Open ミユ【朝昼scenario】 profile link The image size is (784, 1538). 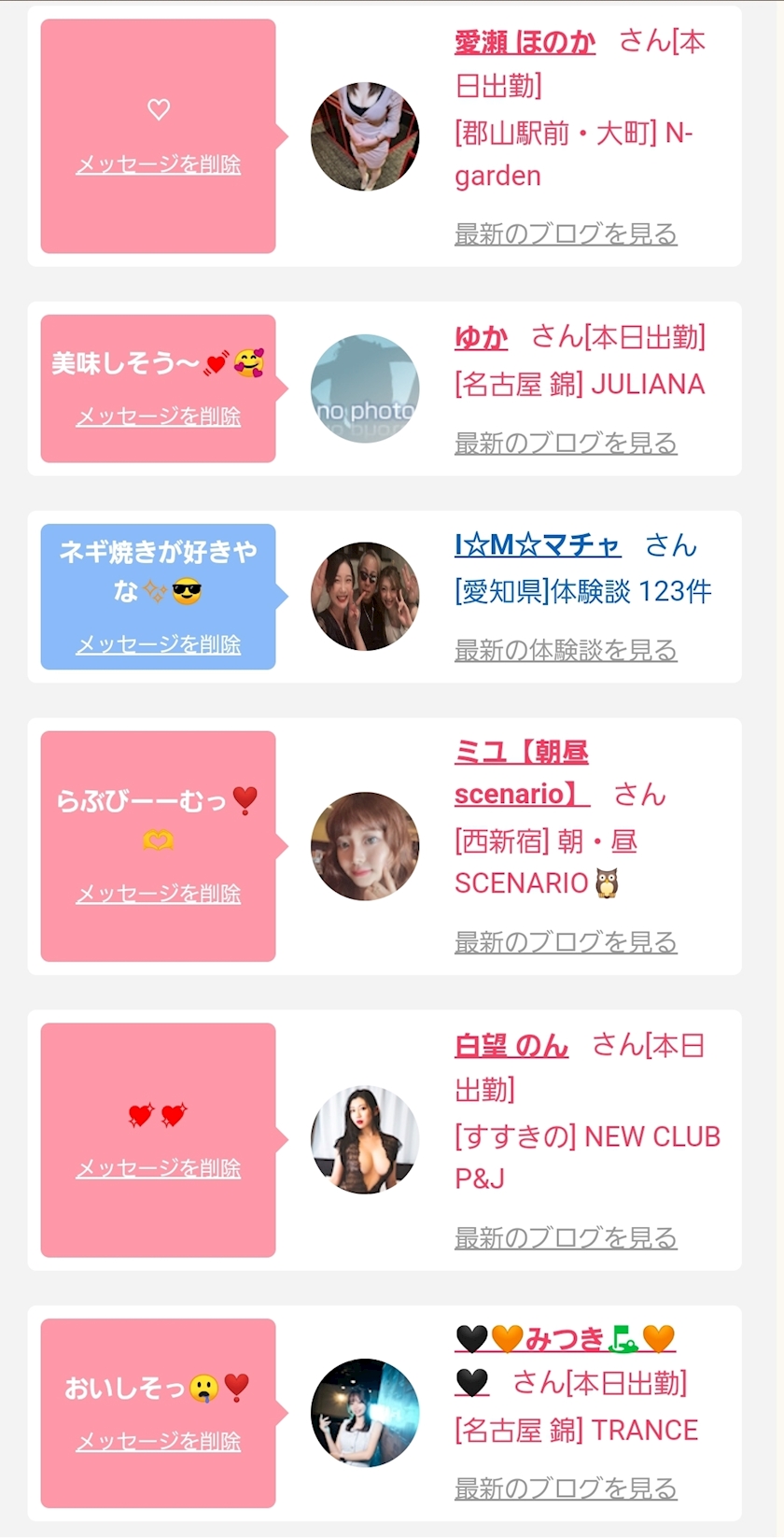pos(521,773)
